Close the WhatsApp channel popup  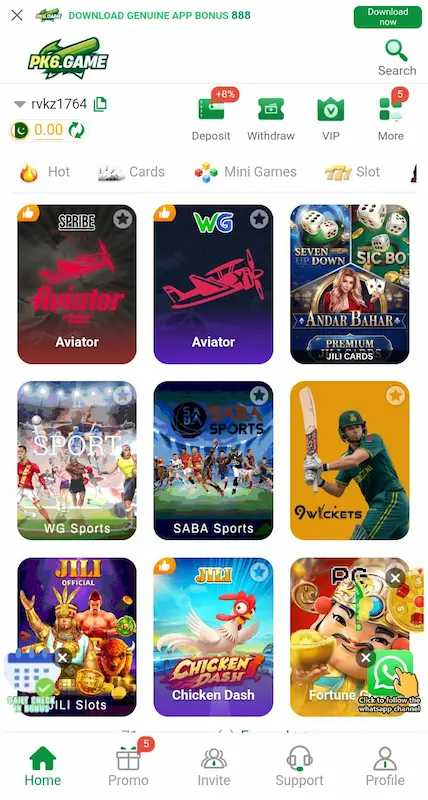tap(366, 658)
